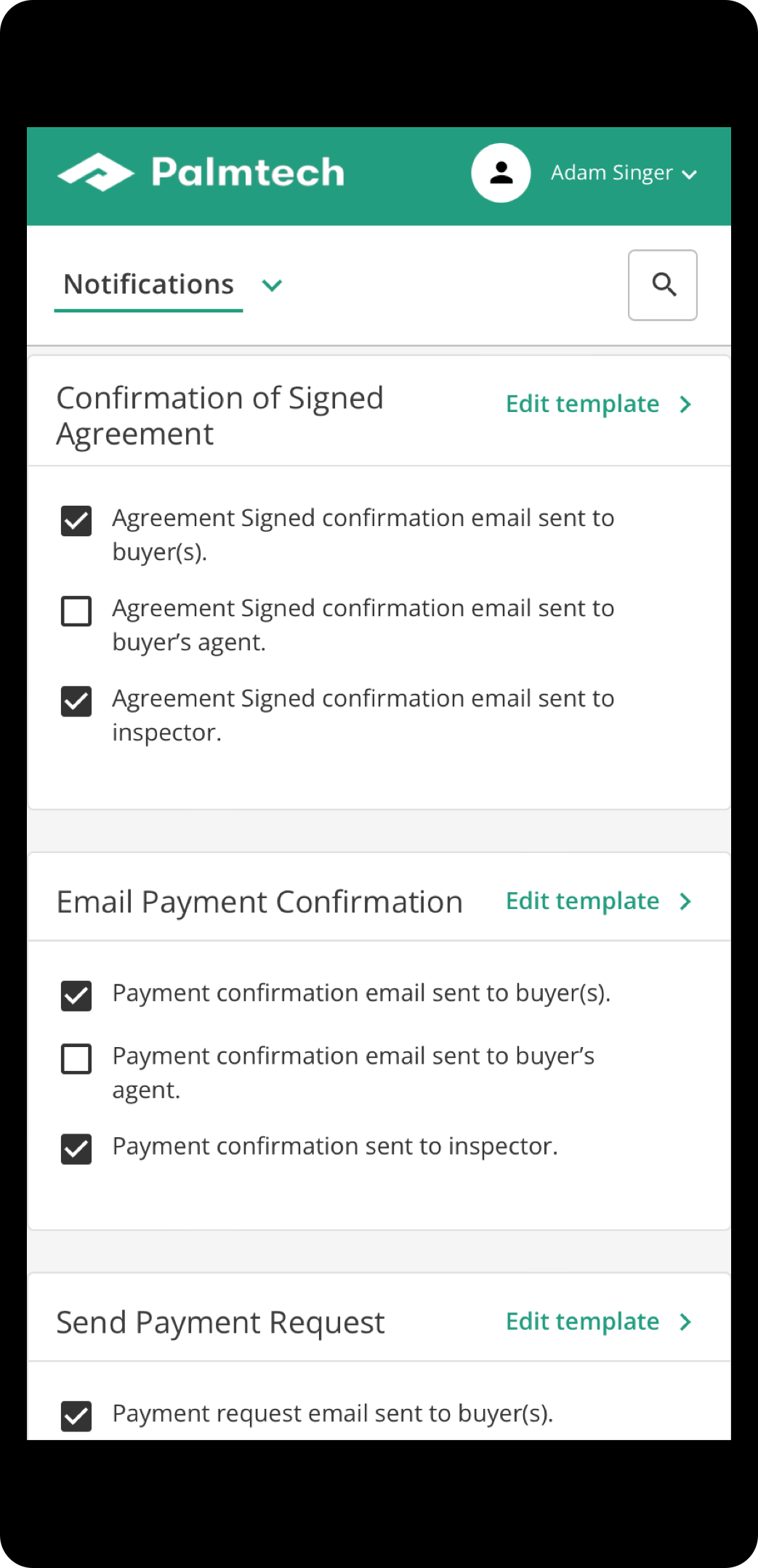758x1568 pixels.
Task: Tap the profile avatar icon
Action: [501, 173]
